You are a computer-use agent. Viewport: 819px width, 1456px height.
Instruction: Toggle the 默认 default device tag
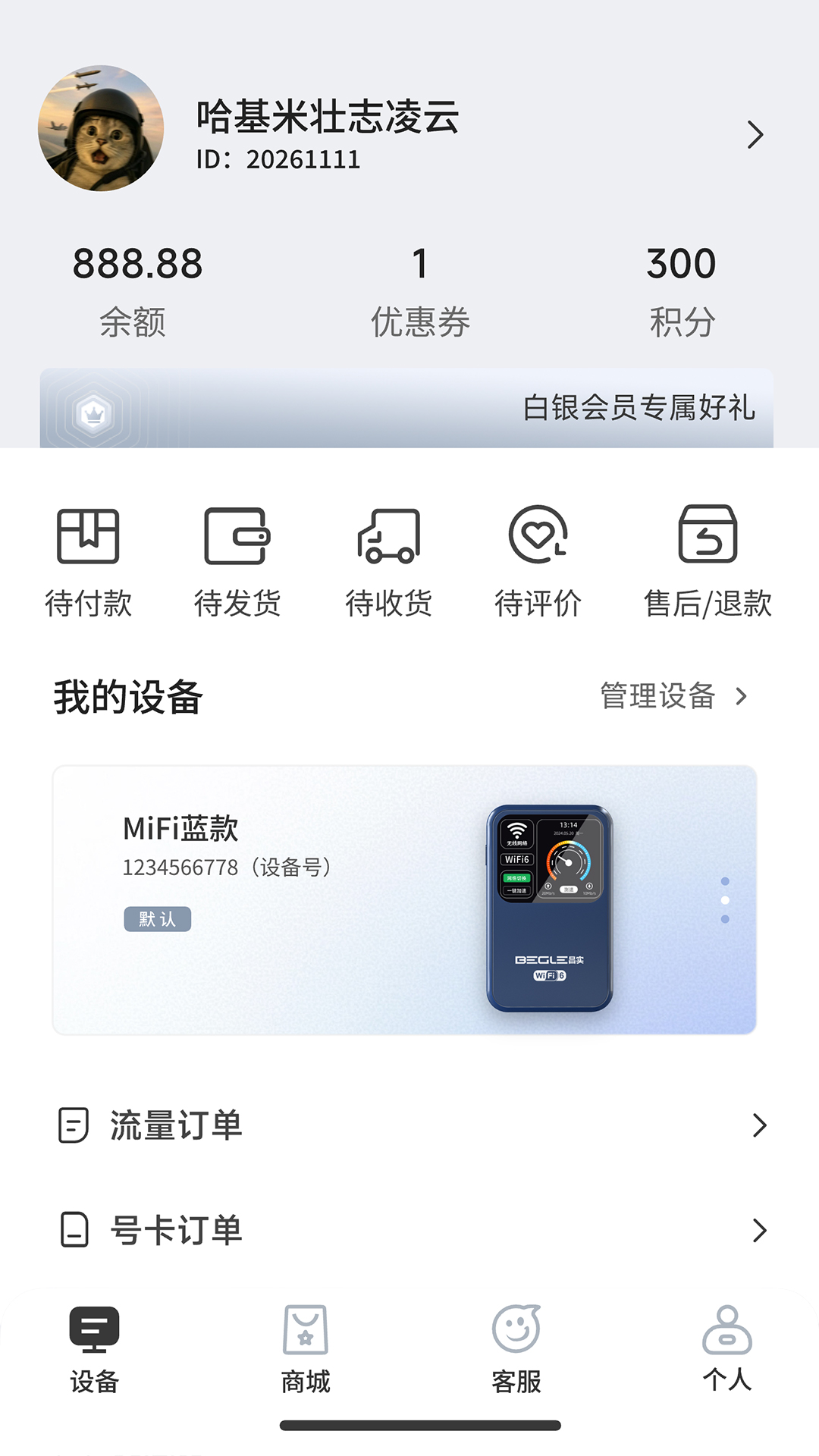tap(158, 918)
